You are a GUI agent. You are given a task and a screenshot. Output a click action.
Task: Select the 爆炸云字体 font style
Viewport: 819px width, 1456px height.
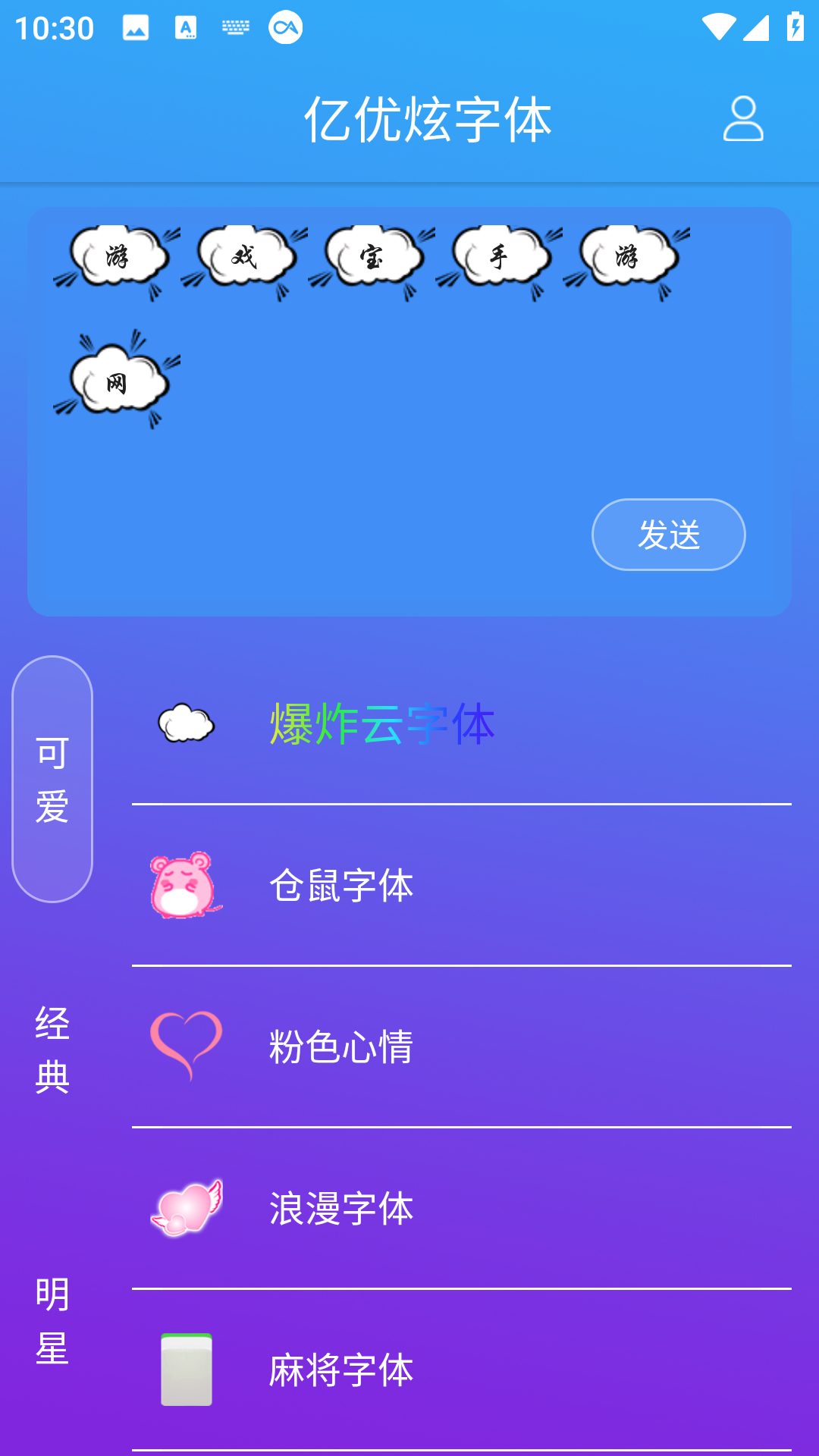(x=461, y=723)
